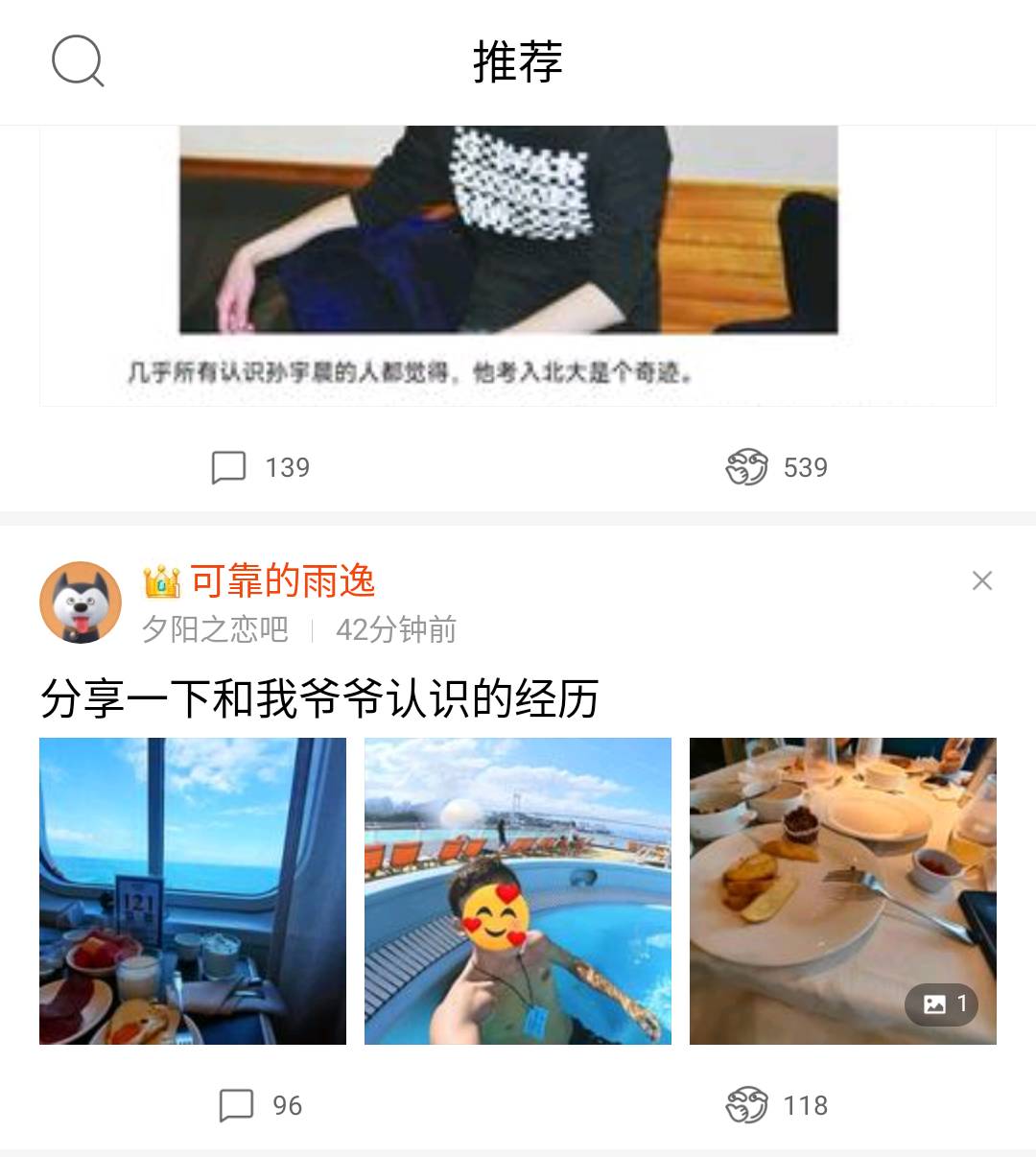View the swimming pool selfie photo

coord(518,890)
